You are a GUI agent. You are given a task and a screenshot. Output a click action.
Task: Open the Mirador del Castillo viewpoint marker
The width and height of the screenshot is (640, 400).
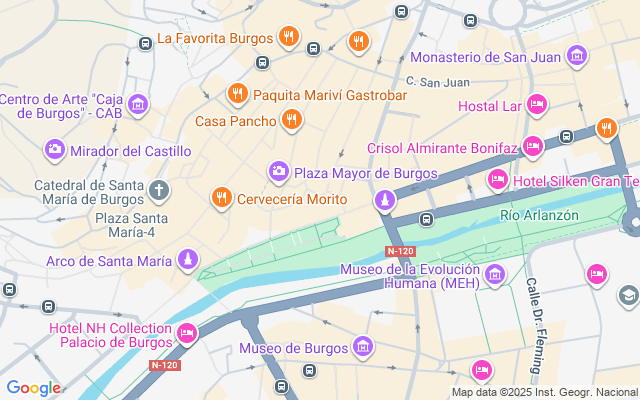click(x=55, y=151)
